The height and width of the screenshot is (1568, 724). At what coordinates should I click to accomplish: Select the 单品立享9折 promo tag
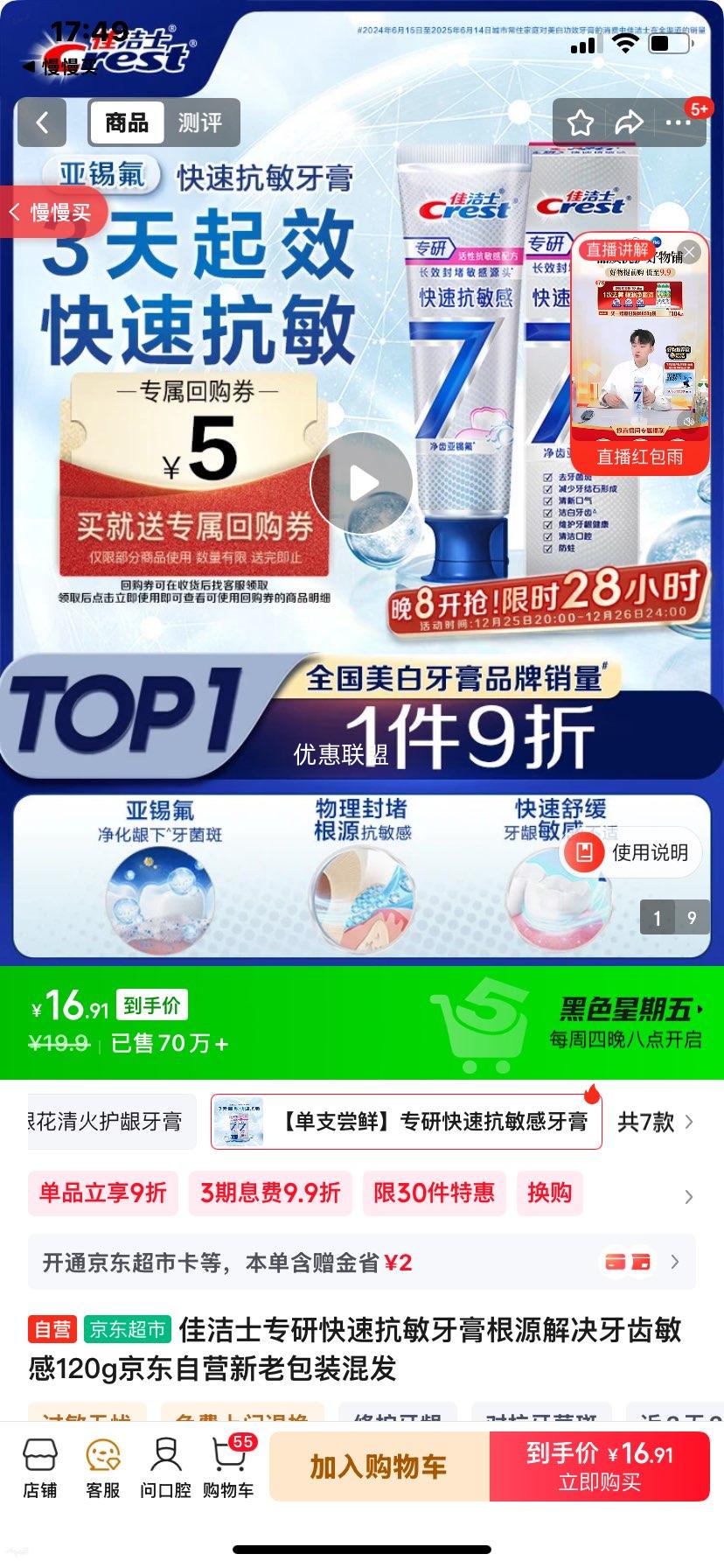102,1193
